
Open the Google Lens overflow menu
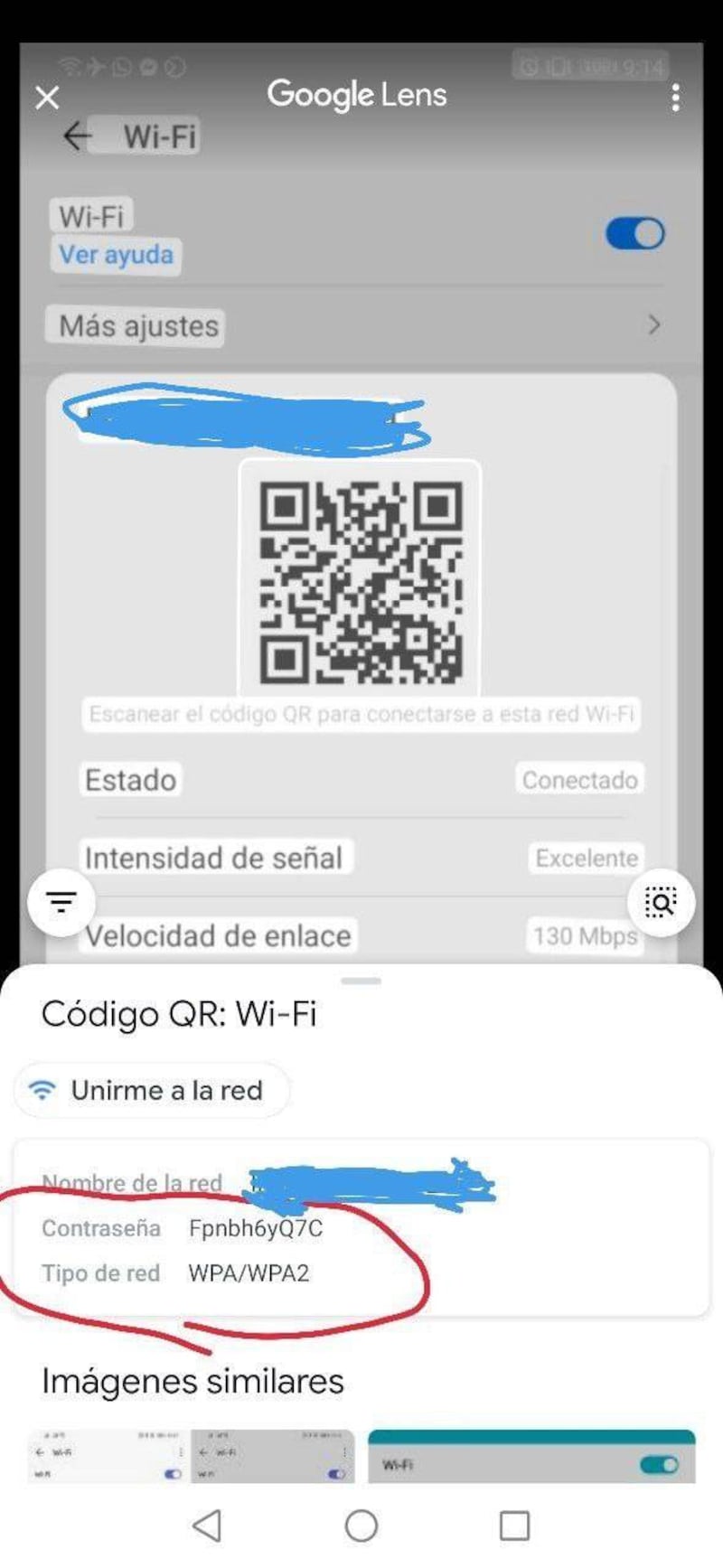[675, 98]
